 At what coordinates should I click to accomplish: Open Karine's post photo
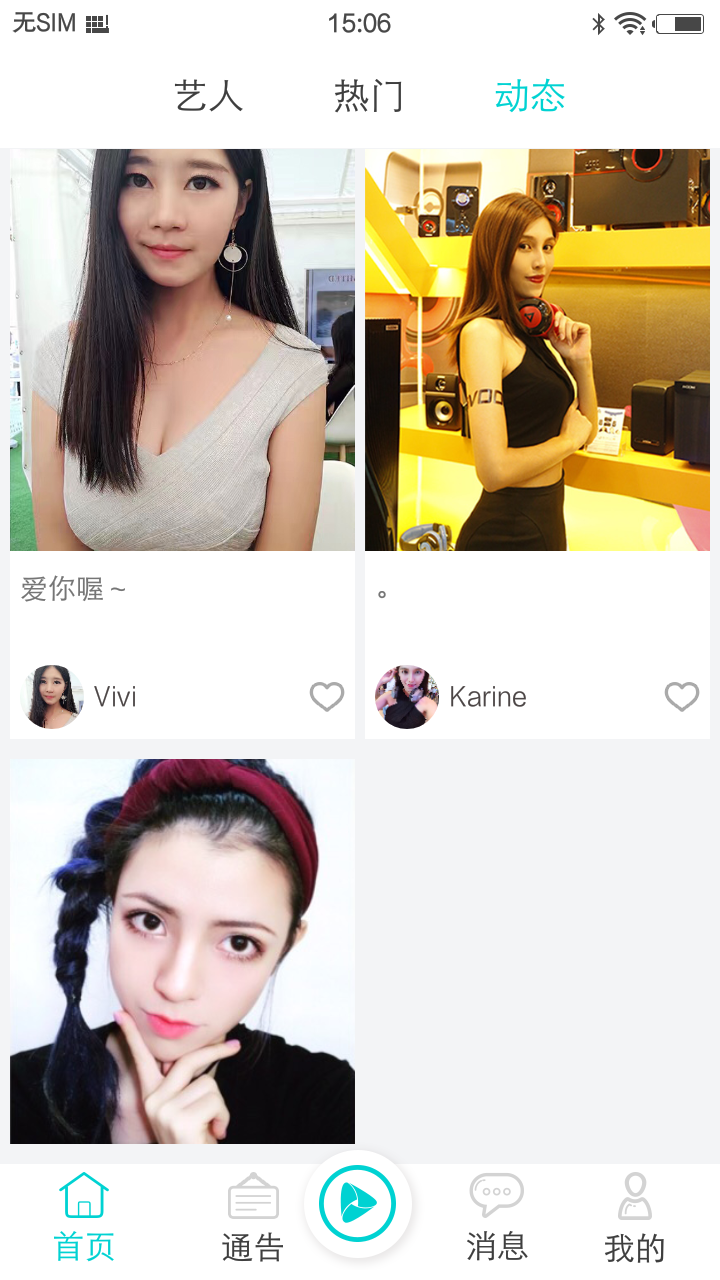click(537, 350)
